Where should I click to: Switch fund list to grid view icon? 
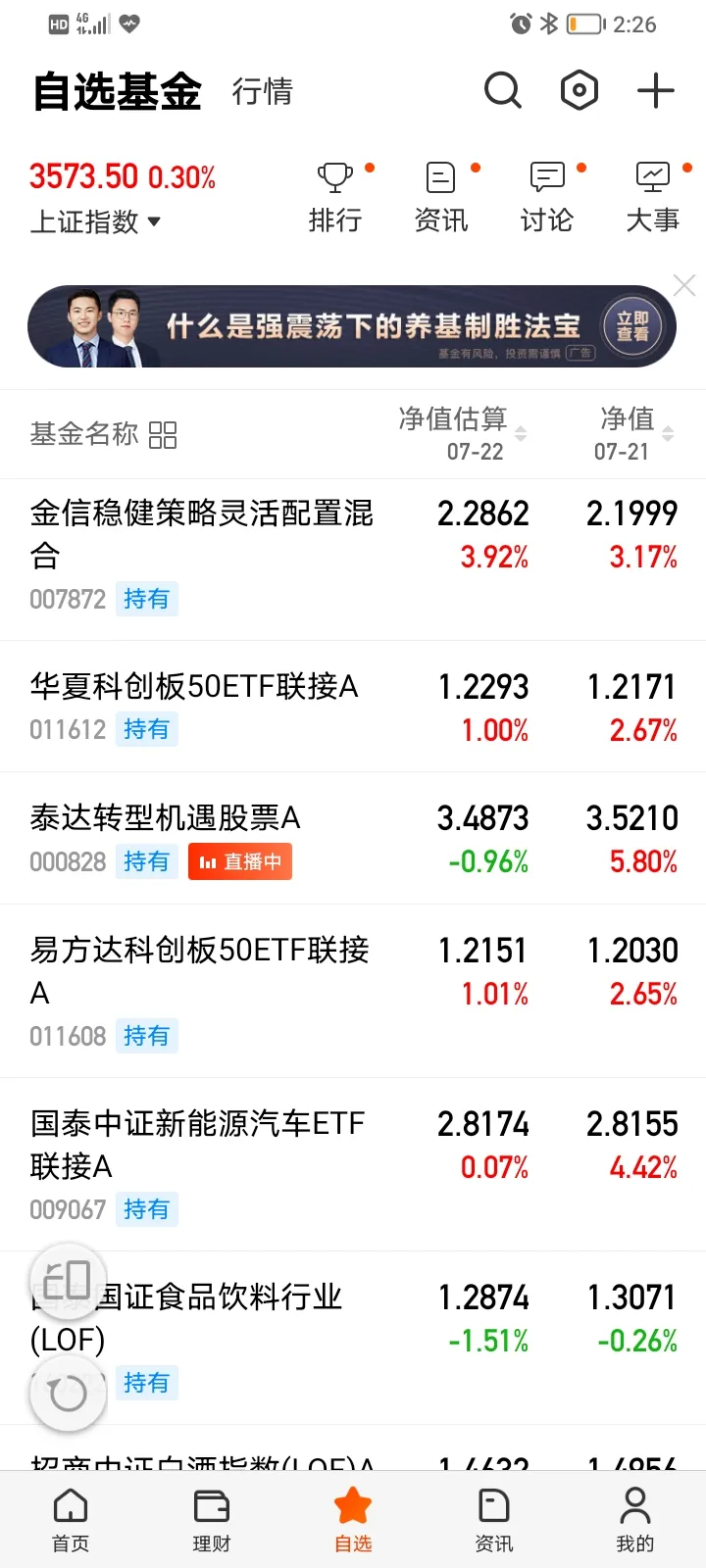[x=164, y=435]
